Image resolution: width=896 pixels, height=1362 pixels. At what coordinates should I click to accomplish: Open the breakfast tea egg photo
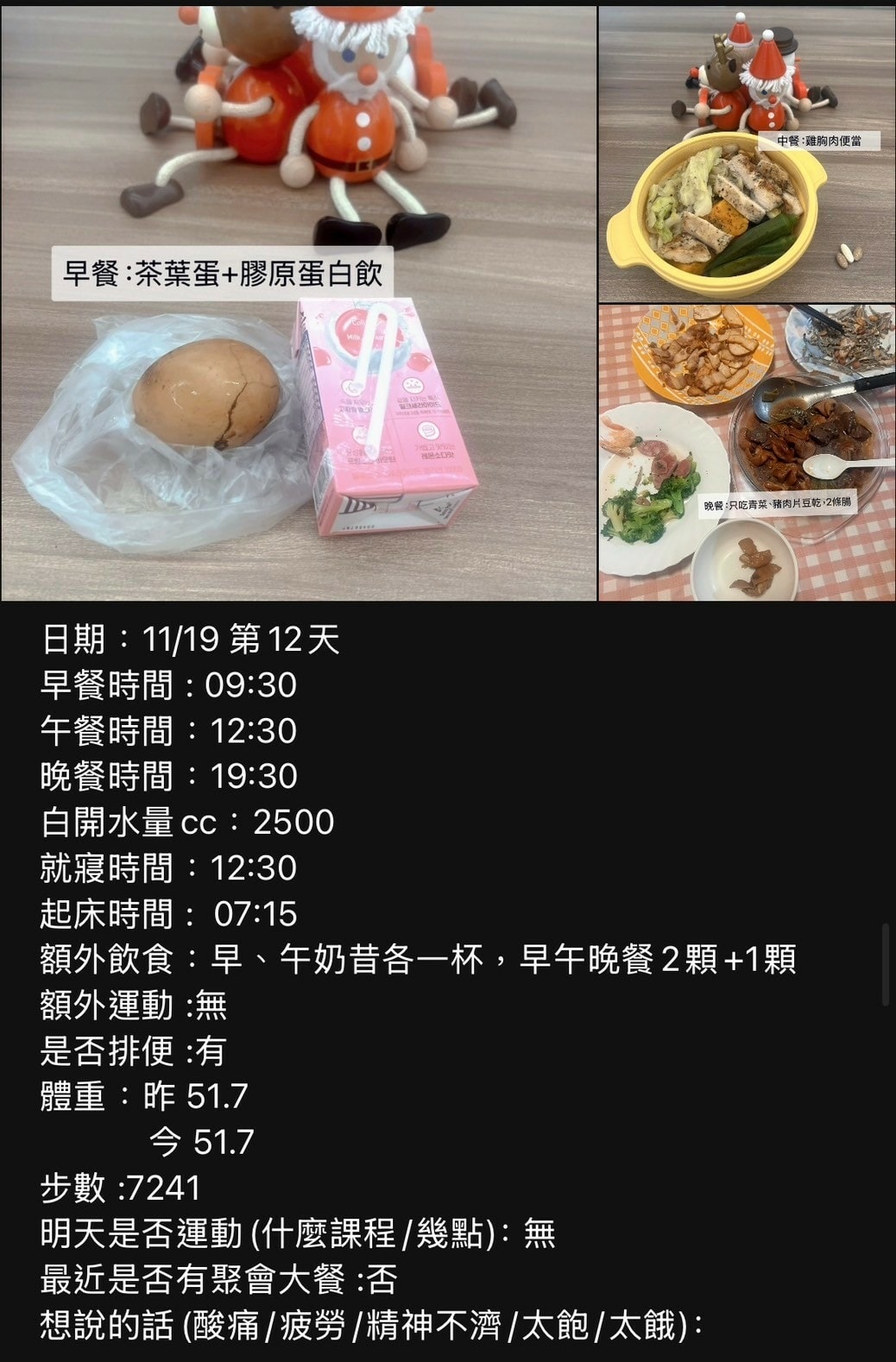298,302
